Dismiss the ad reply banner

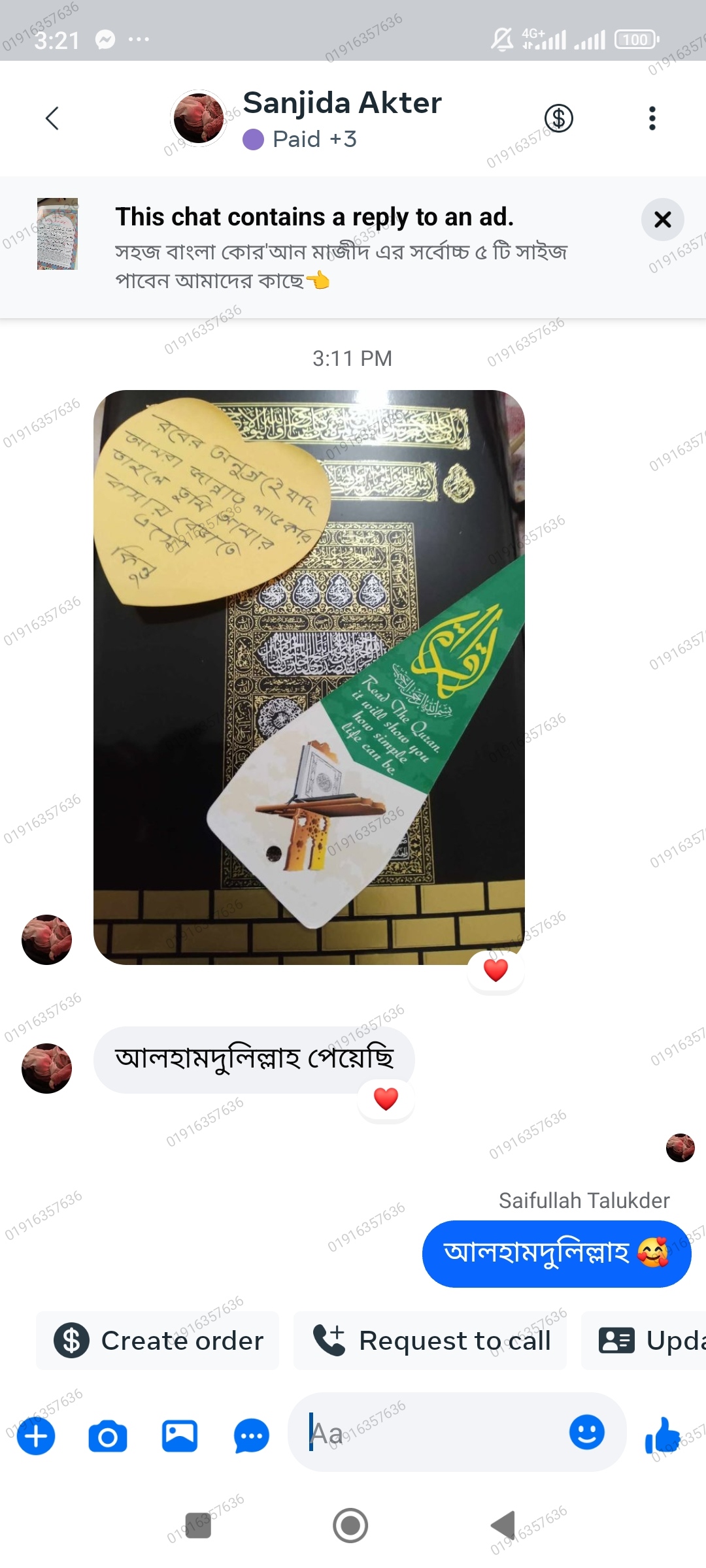pos(662,220)
